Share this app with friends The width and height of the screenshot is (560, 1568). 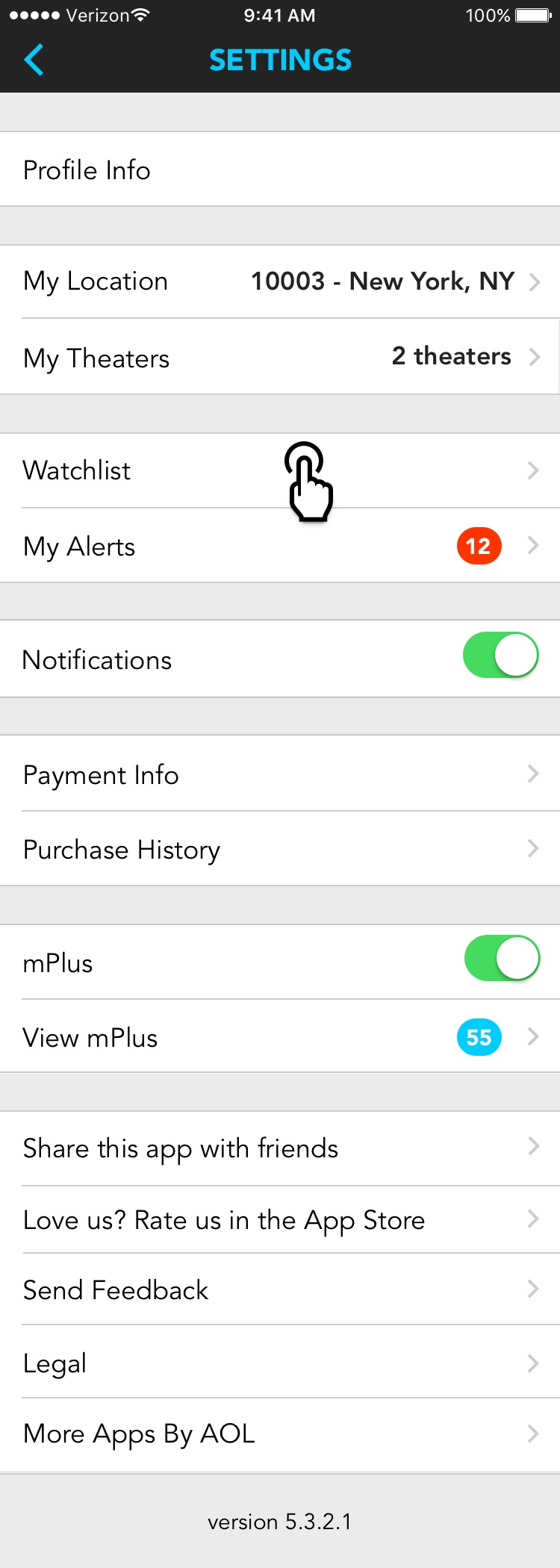(x=280, y=1148)
